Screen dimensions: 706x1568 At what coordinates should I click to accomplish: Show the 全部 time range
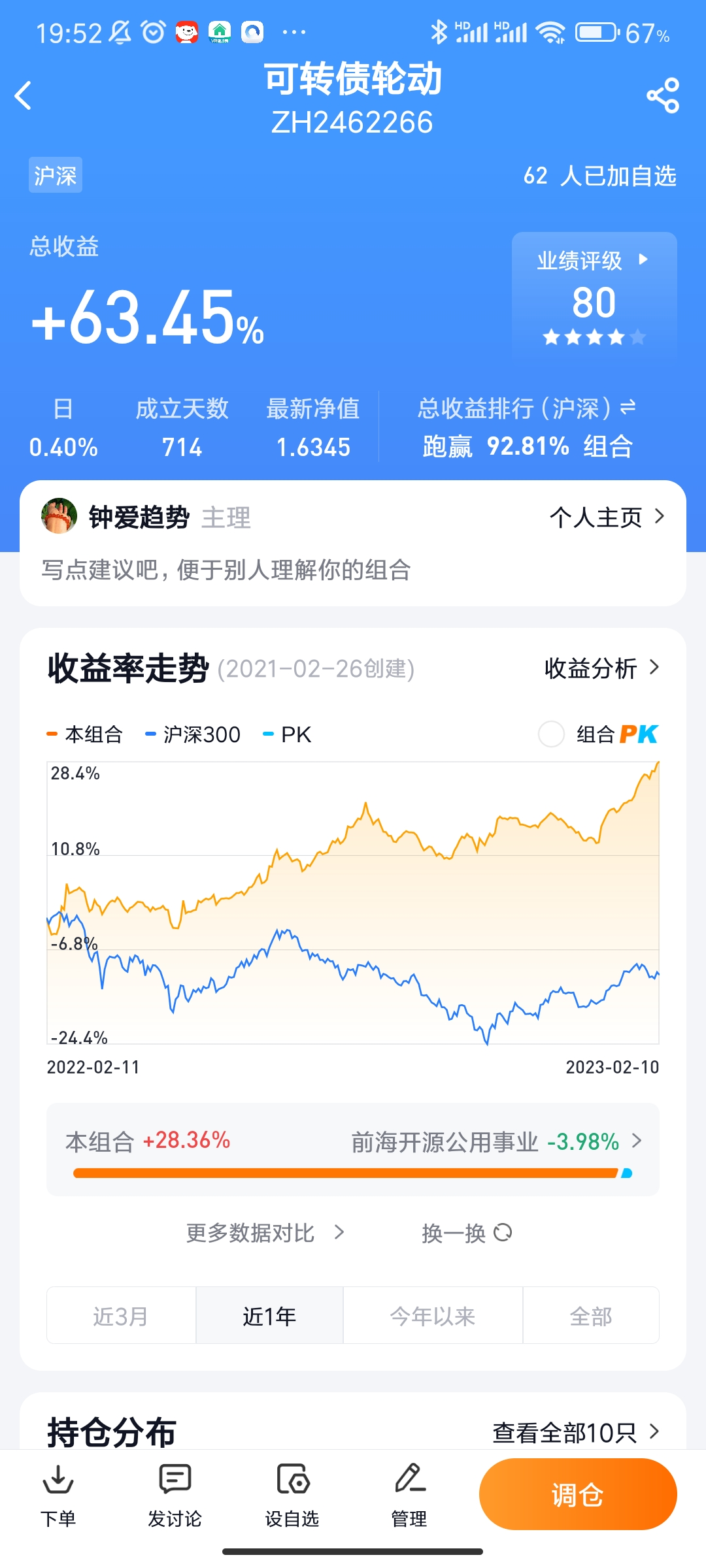click(591, 1316)
